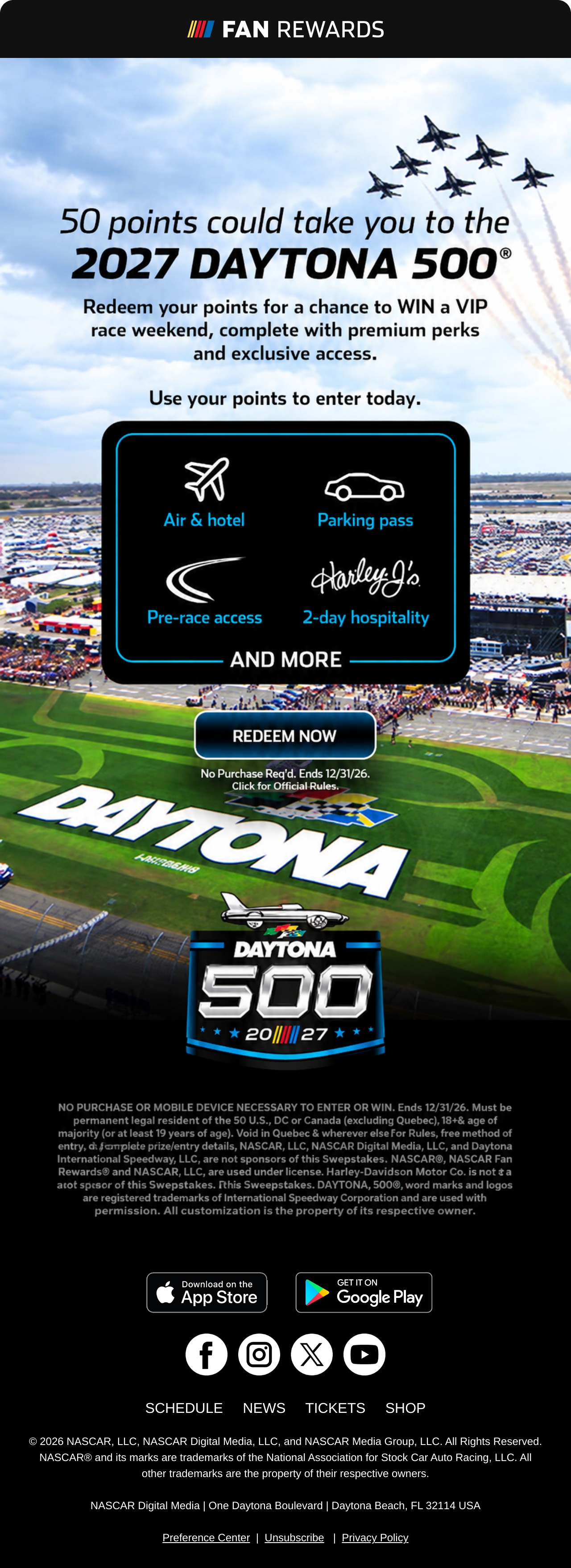Viewport: 571px width, 1568px height.
Task: Tap the Unsubscribe link
Action: click(294, 1538)
